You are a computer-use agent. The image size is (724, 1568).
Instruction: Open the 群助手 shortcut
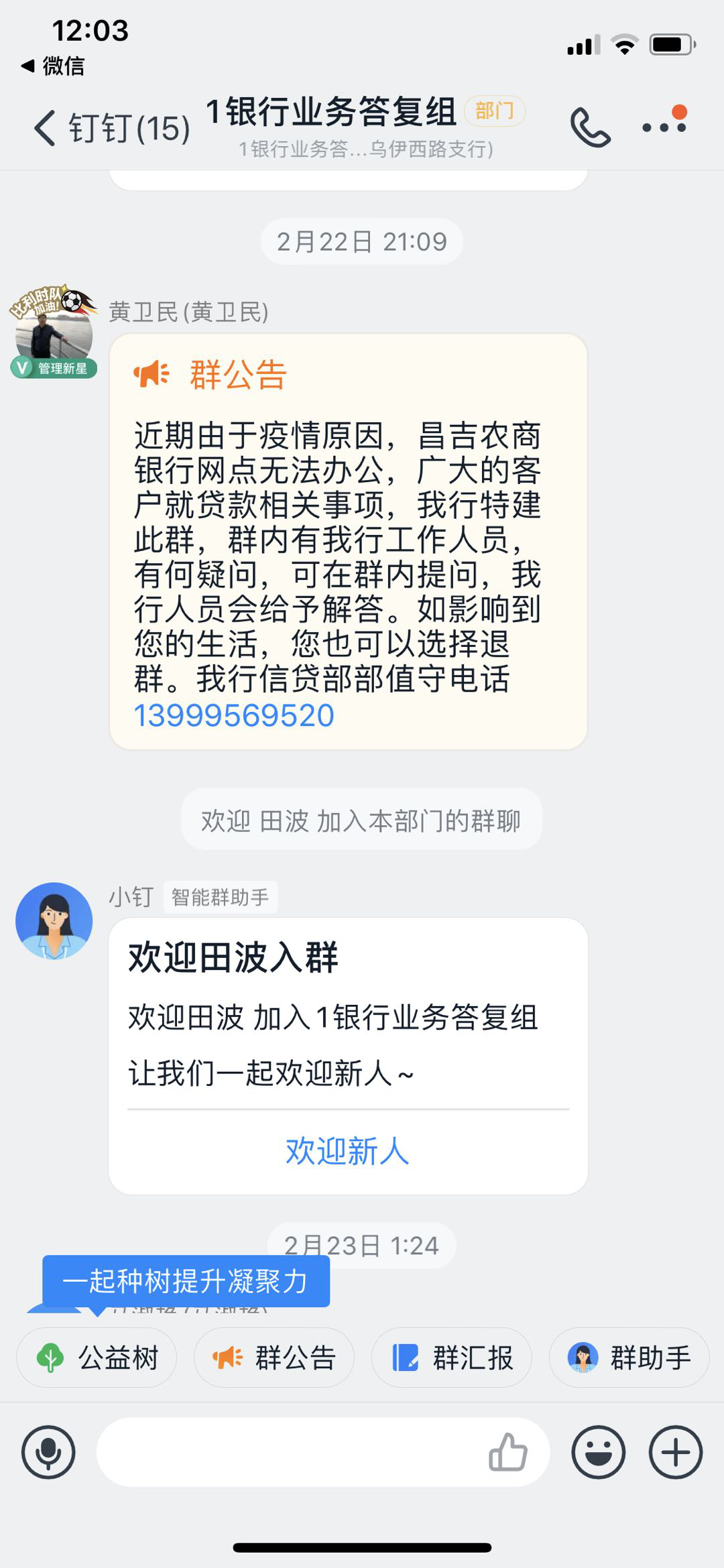click(x=629, y=1358)
